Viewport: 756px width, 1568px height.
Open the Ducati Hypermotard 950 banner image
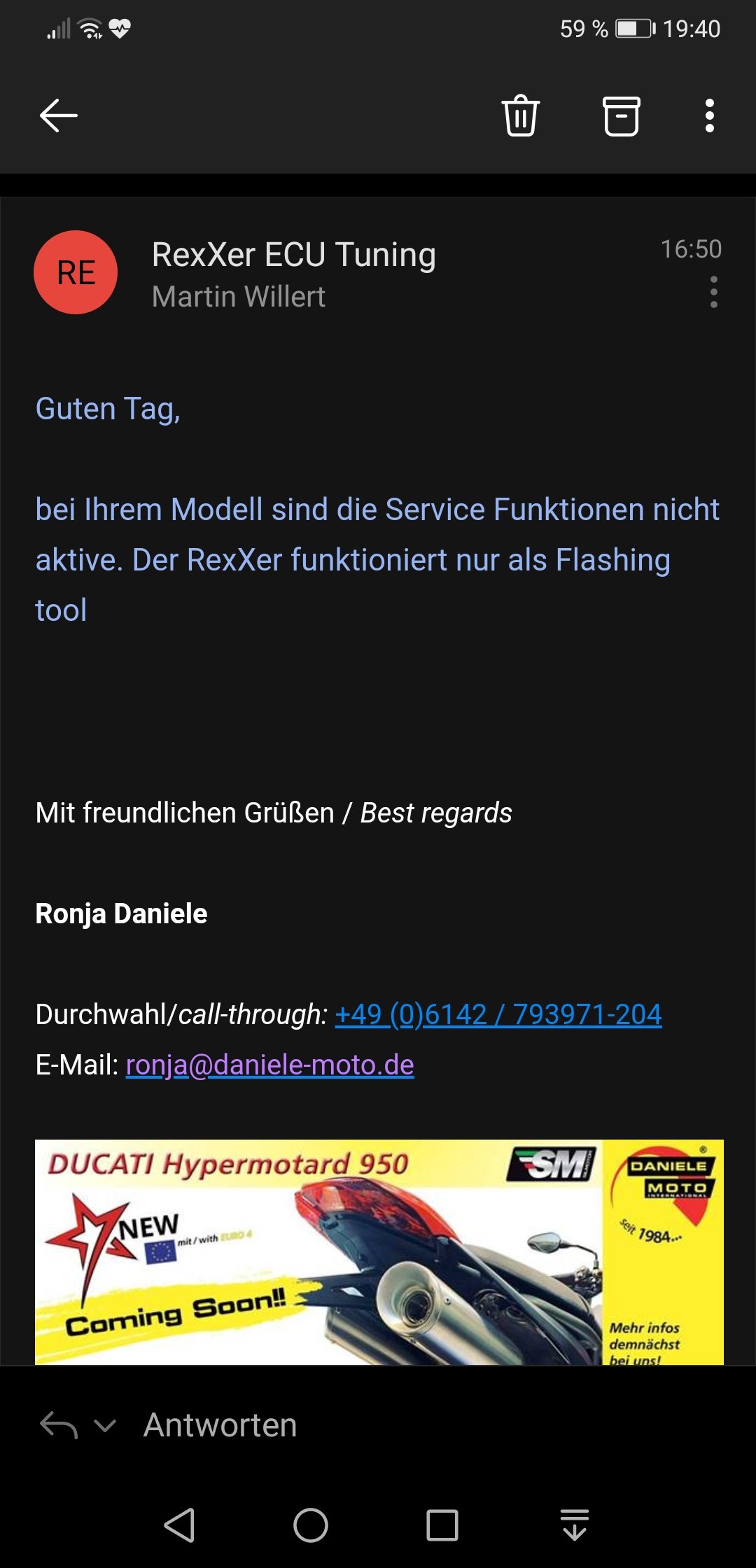(x=378, y=1252)
